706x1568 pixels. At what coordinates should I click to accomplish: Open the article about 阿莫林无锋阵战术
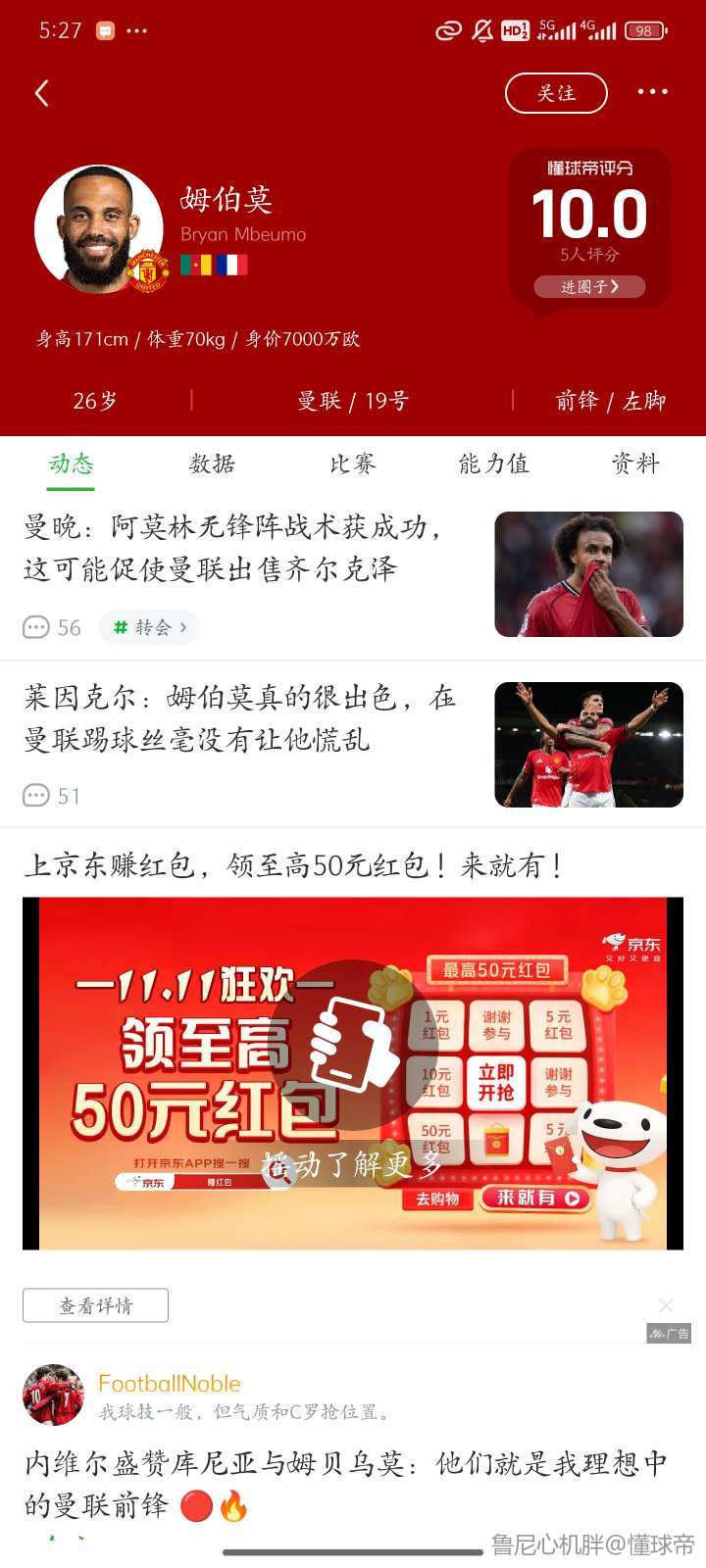coord(235,548)
